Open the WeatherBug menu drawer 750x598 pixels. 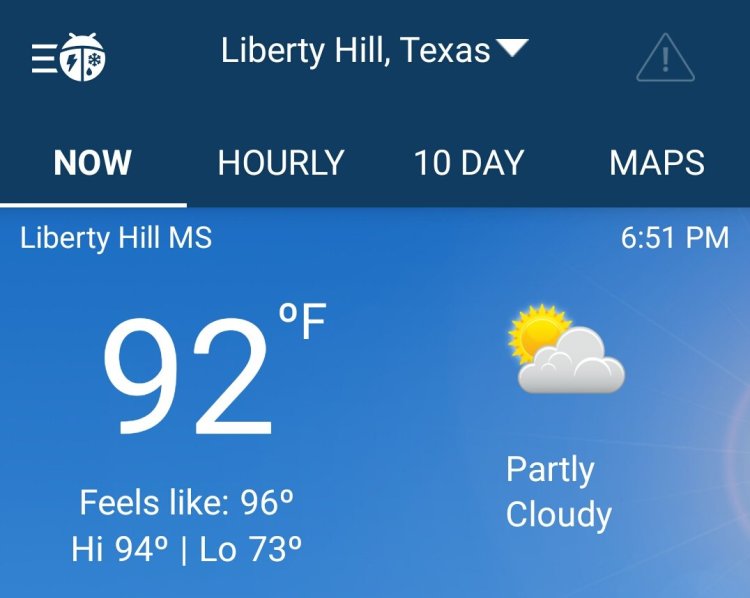(x=68, y=57)
